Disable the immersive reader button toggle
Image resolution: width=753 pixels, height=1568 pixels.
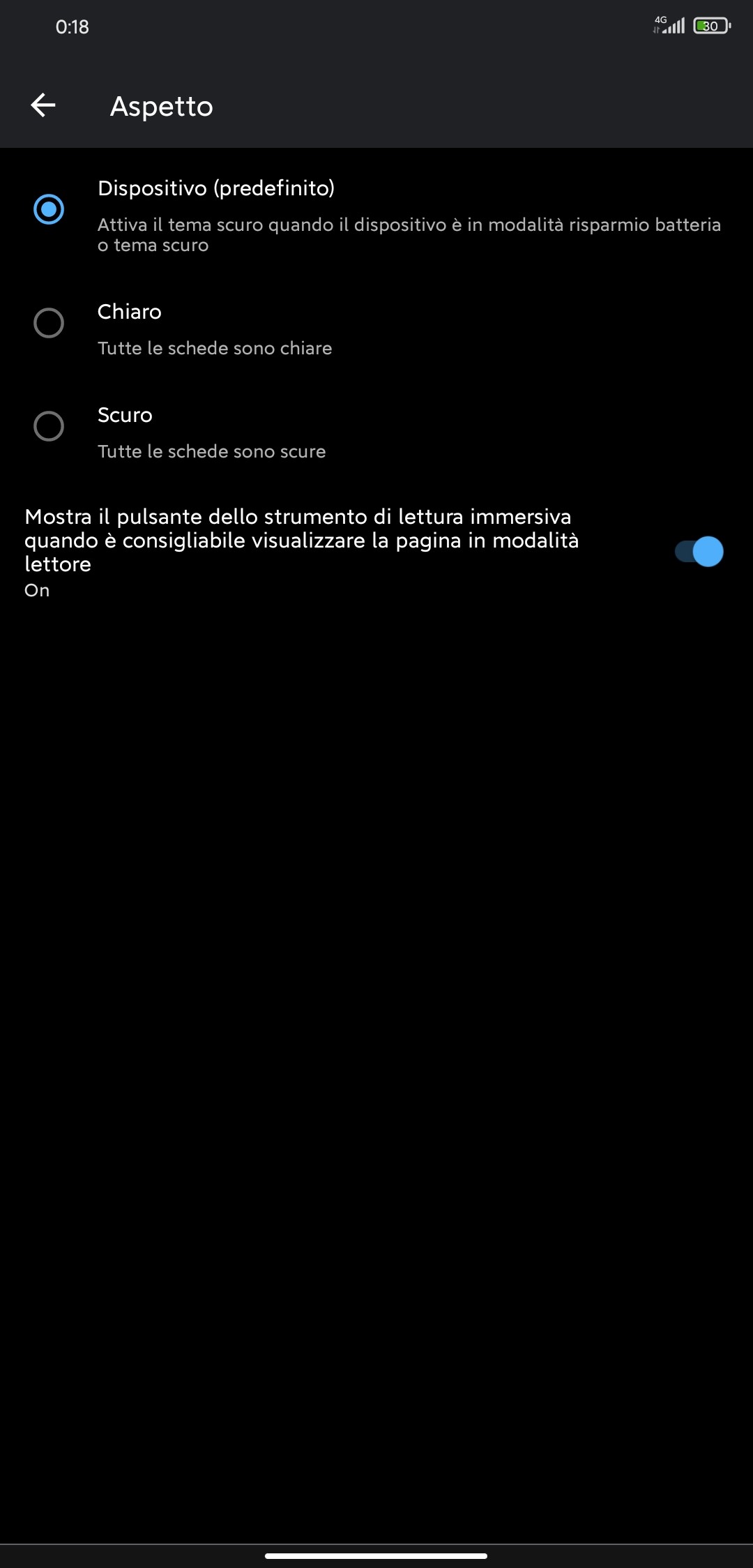coord(699,552)
